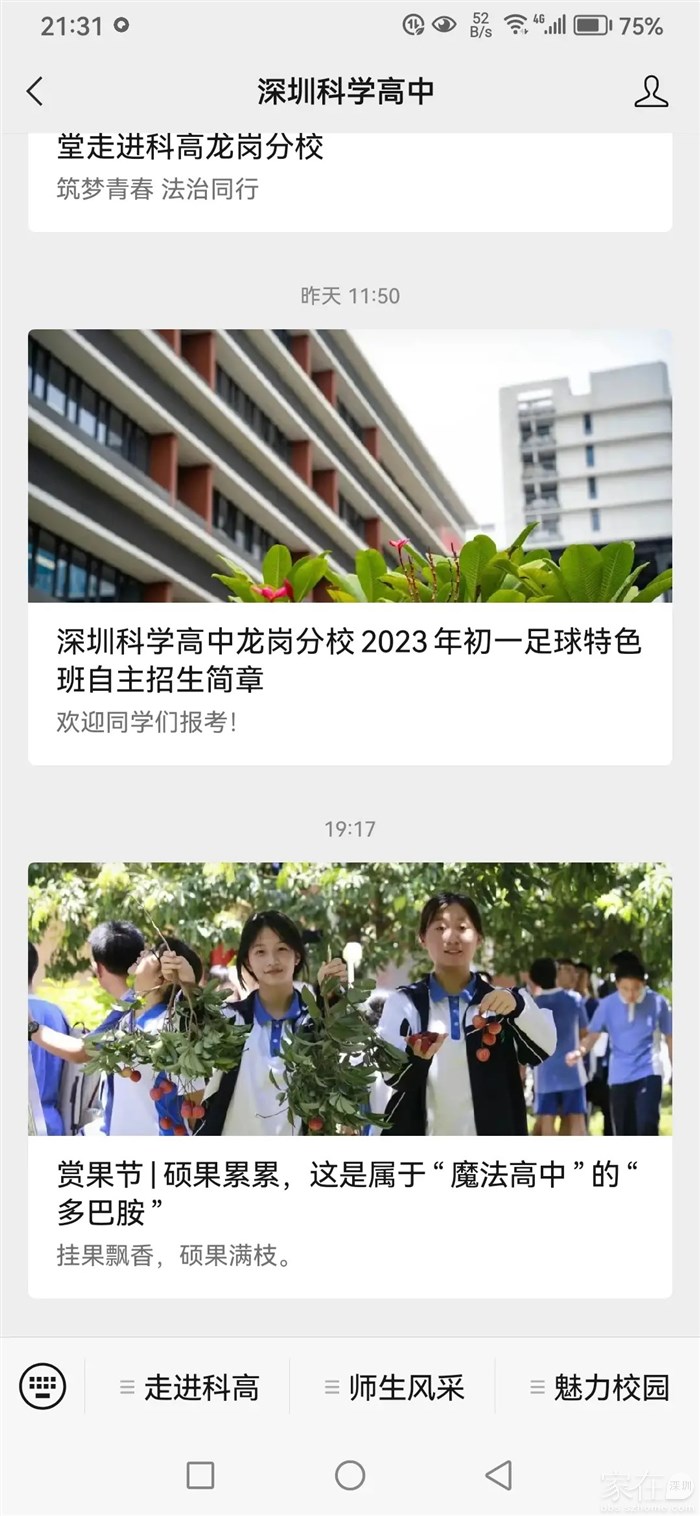Expand the 魅力校园 menu
The image size is (700, 1516).
tap(599, 1387)
